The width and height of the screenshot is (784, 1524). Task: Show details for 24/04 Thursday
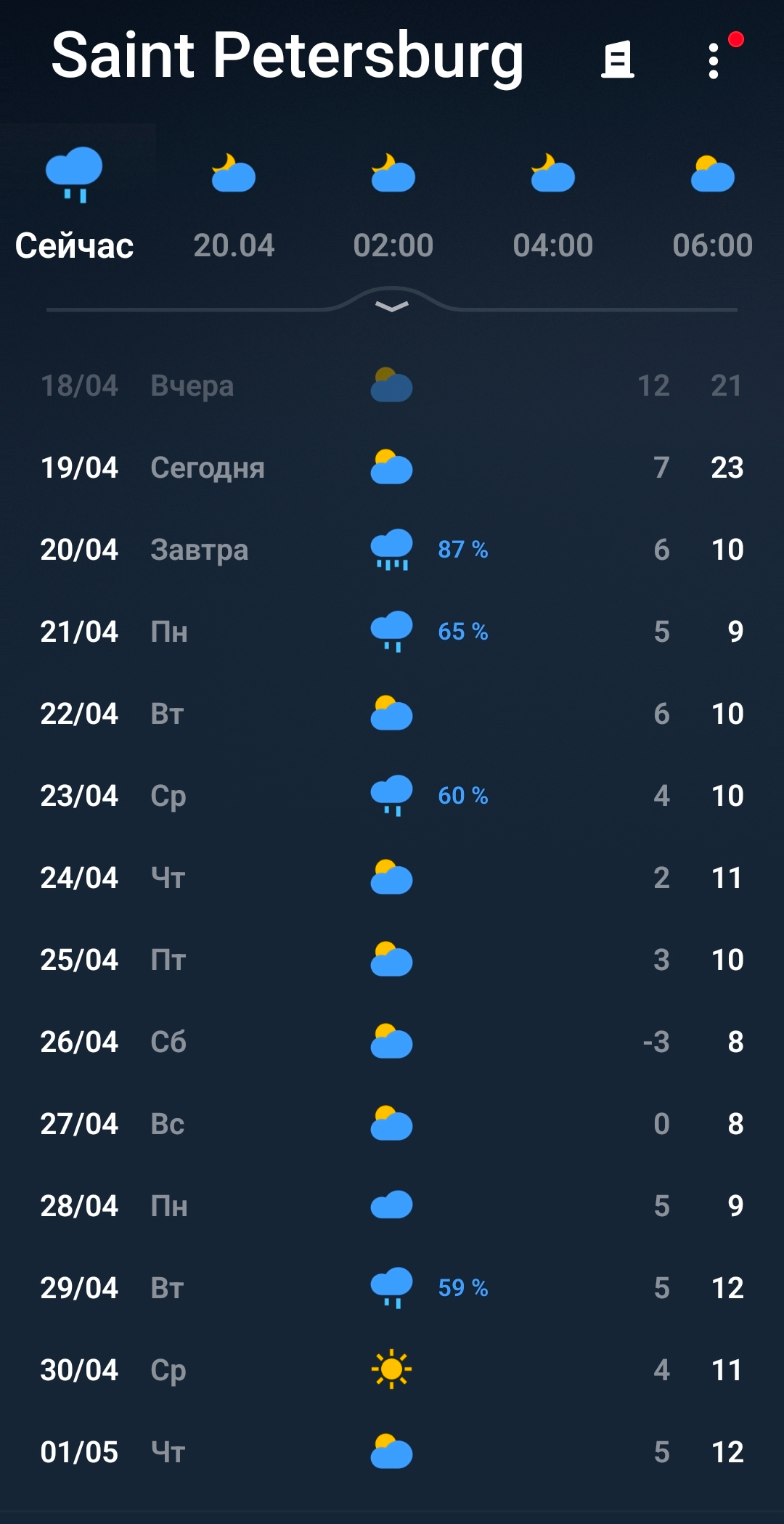tap(392, 878)
